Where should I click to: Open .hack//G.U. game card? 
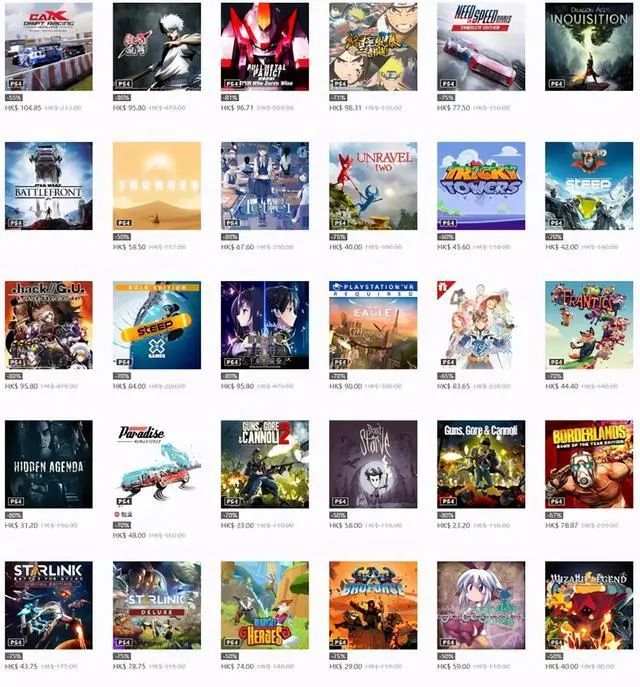pos(48,324)
